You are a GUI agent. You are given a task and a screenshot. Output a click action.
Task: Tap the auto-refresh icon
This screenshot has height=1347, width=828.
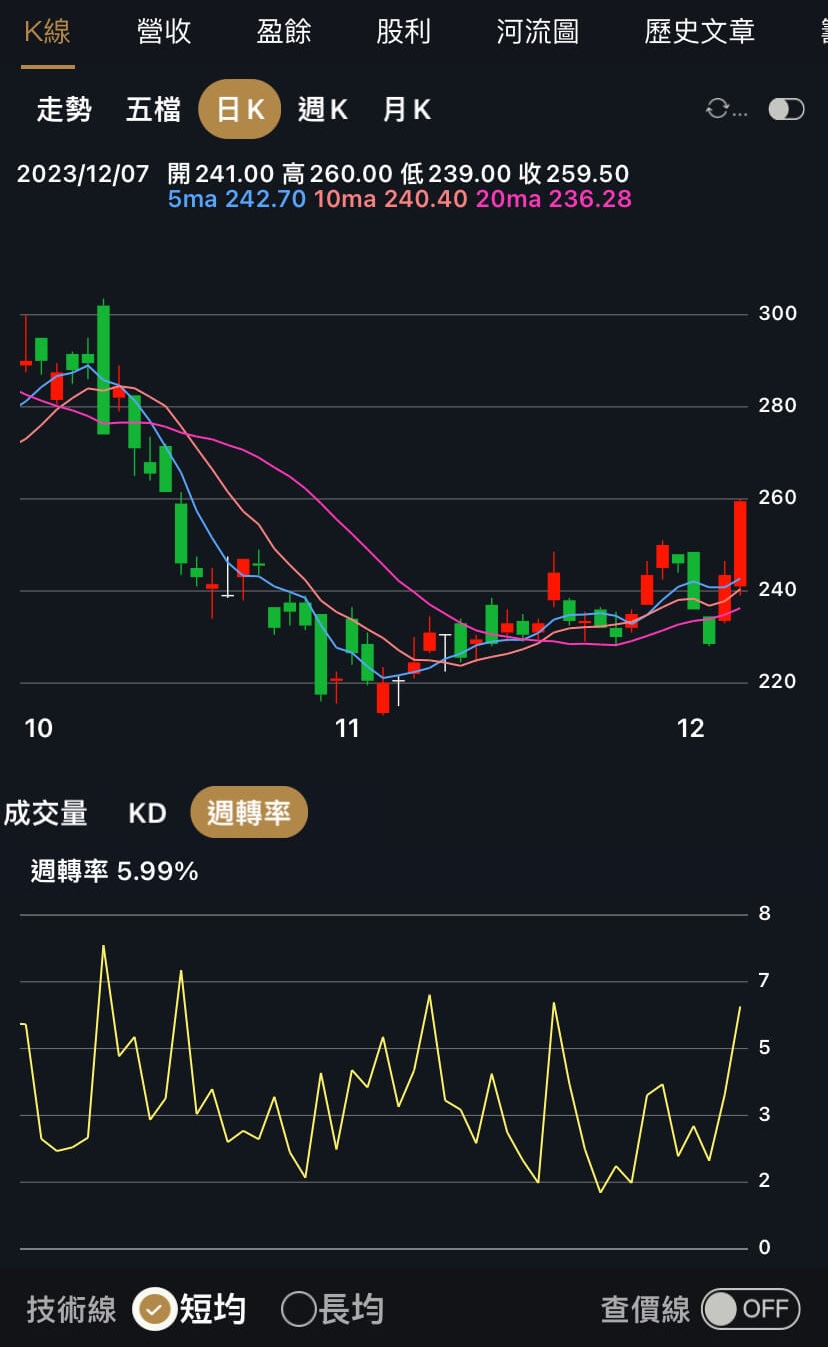point(726,109)
